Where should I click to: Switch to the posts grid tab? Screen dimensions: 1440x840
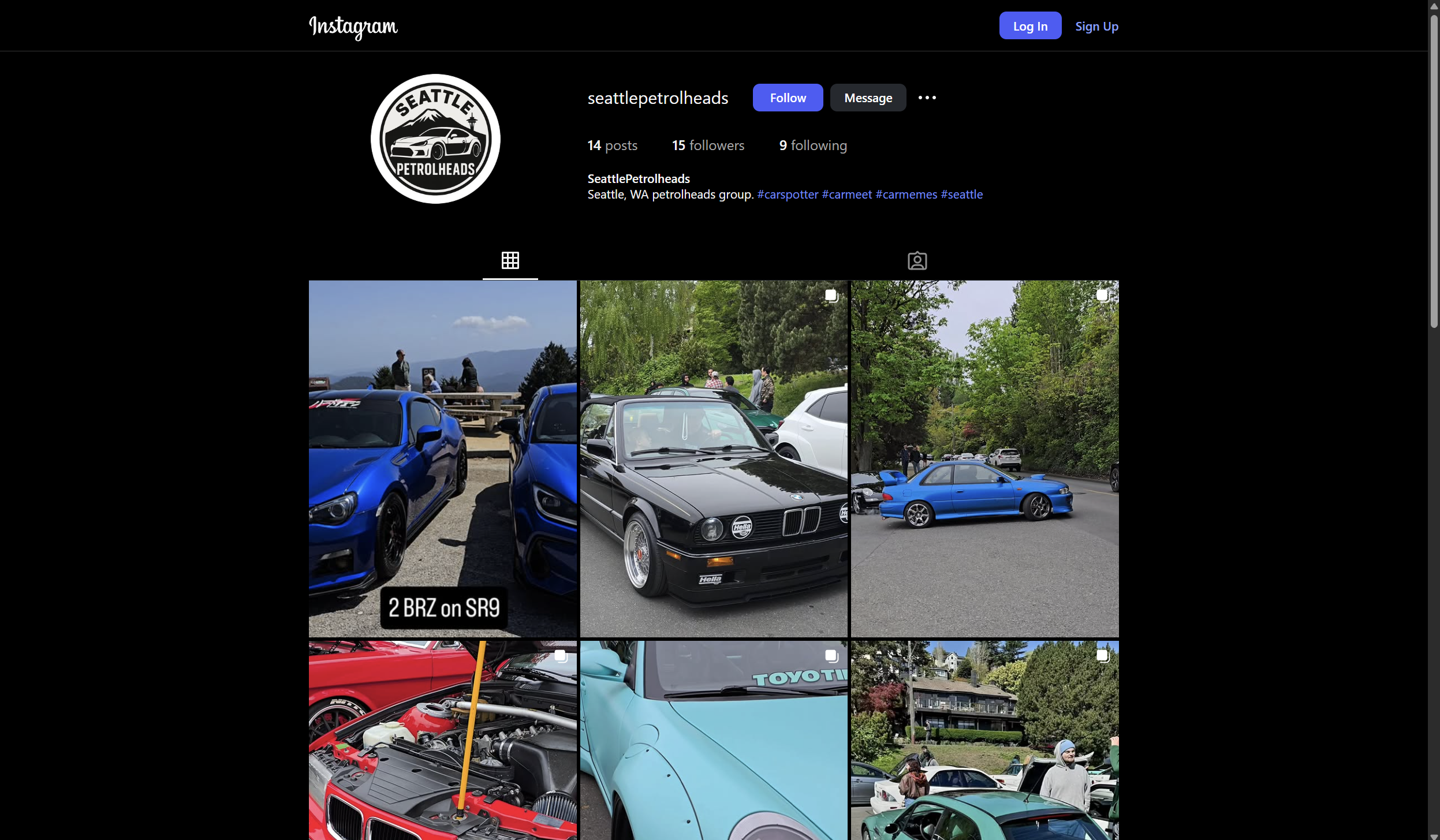point(510,261)
